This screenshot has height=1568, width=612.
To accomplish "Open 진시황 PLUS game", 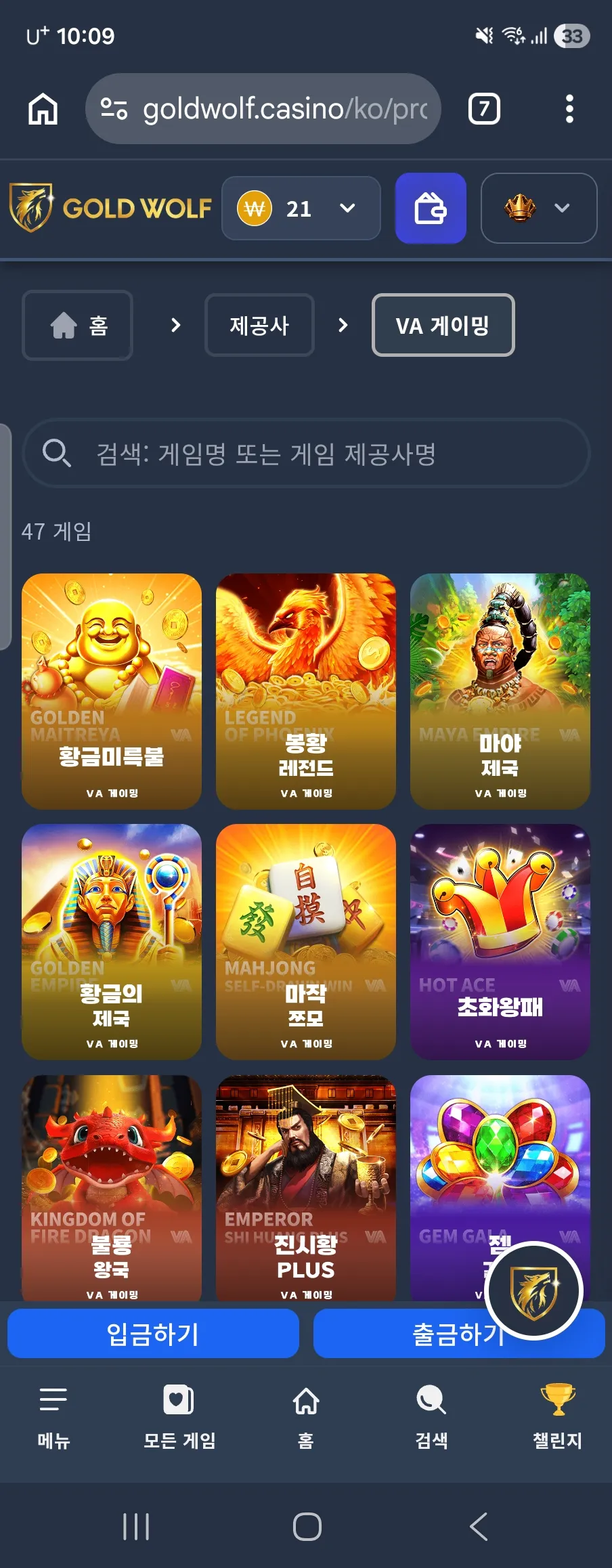I will point(306,1188).
